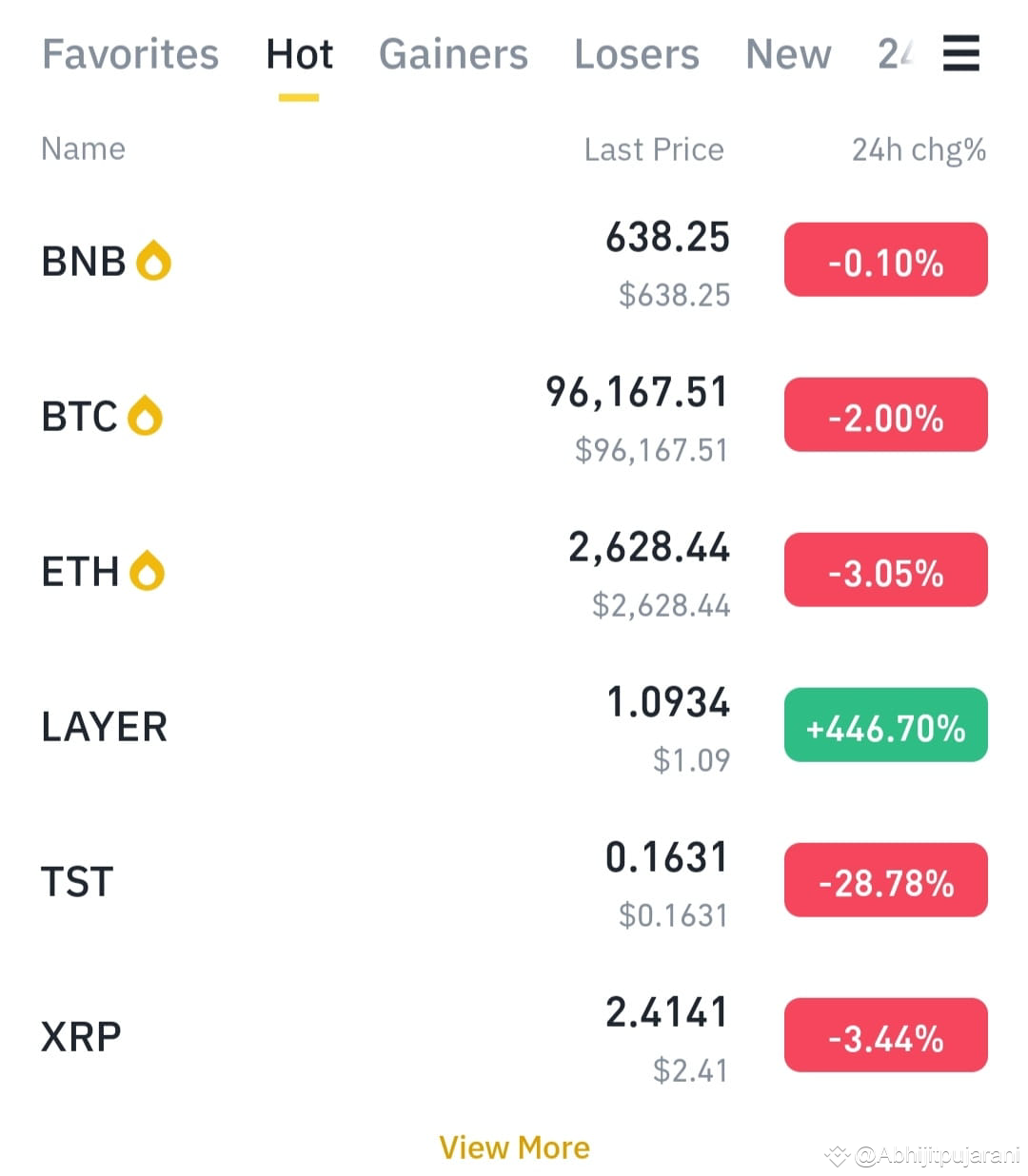
Task: Switch to the Favorites tab
Action: (x=129, y=54)
